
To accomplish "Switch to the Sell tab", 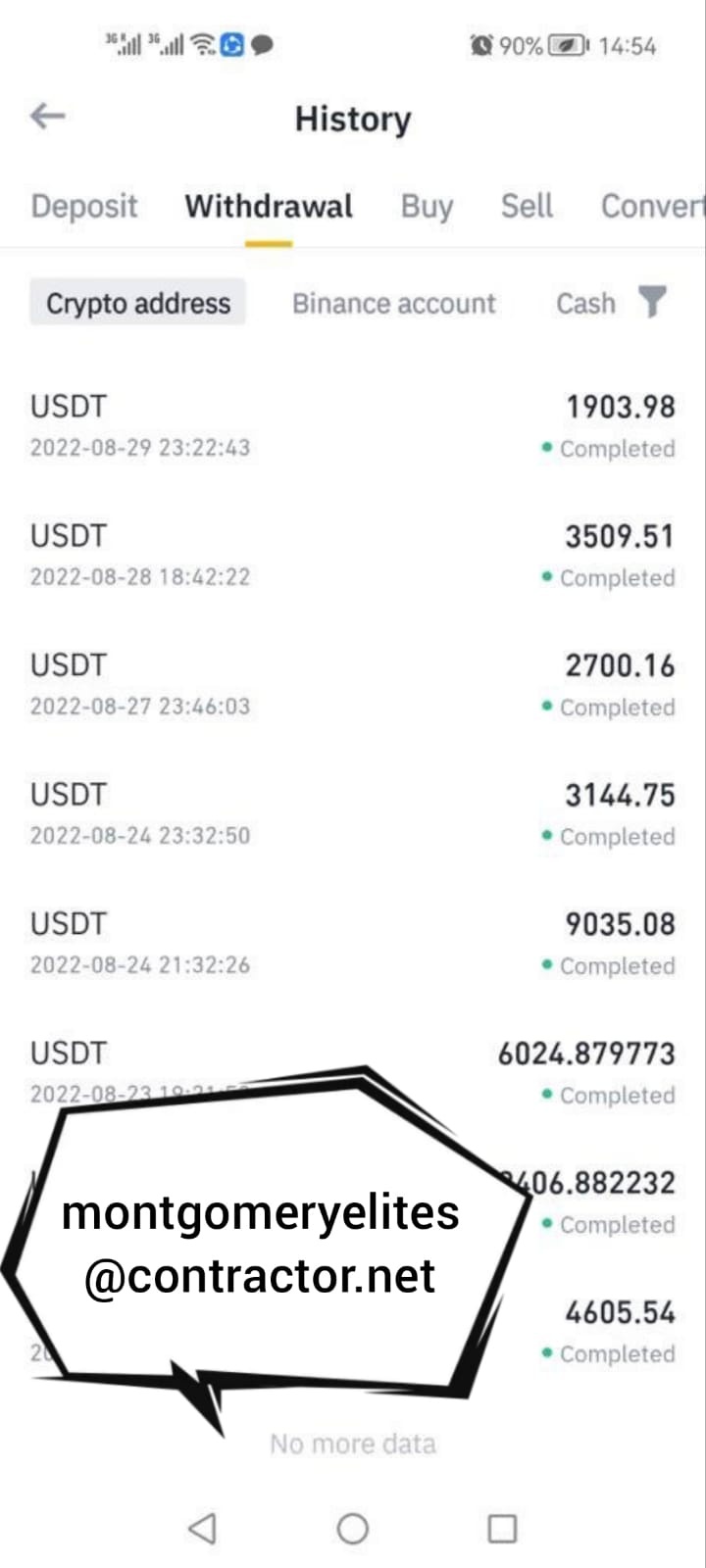I will (x=527, y=206).
